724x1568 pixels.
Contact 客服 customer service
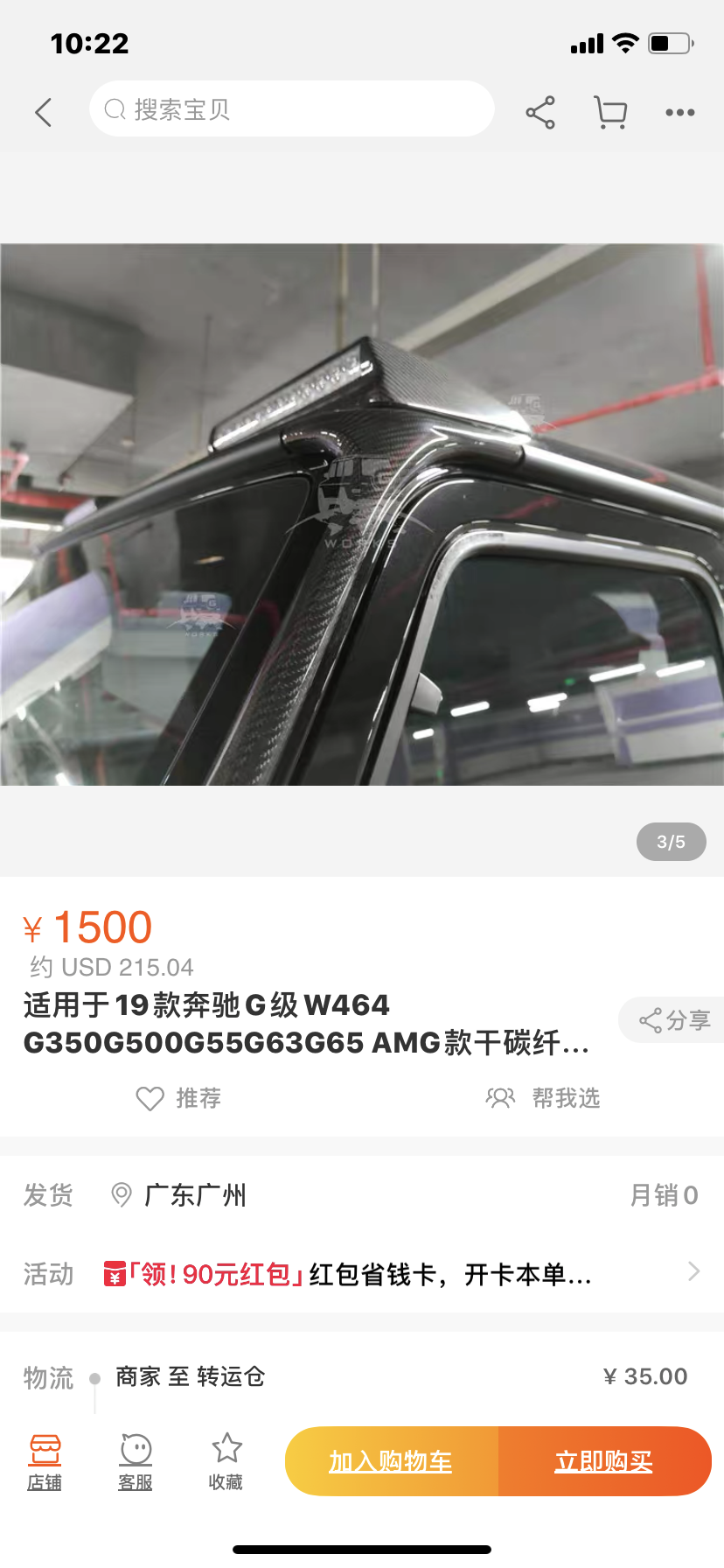(136, 1462)
